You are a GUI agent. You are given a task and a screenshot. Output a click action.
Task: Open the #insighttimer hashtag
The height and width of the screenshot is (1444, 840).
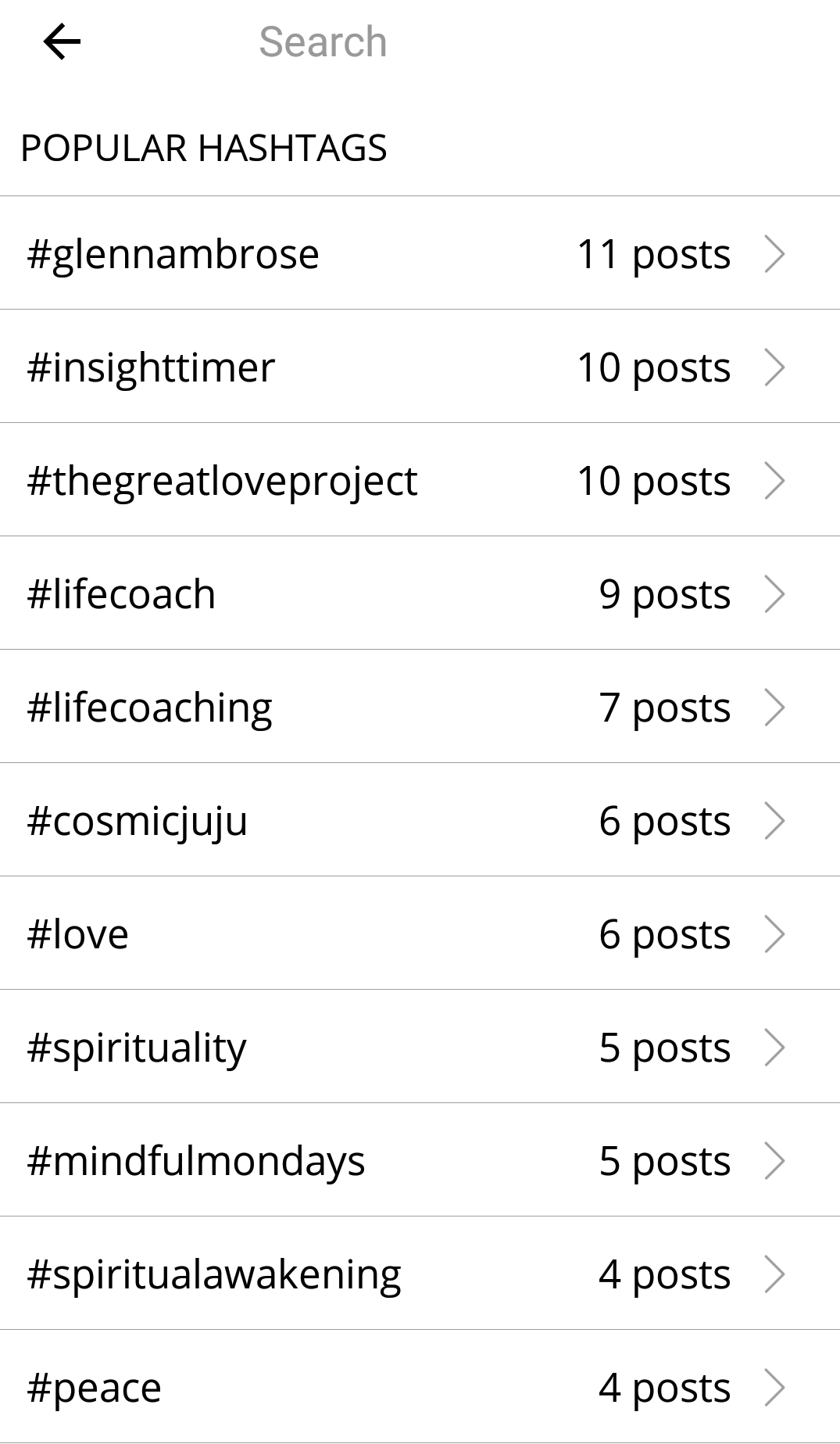pyautogui.click(x=420, y=367)
